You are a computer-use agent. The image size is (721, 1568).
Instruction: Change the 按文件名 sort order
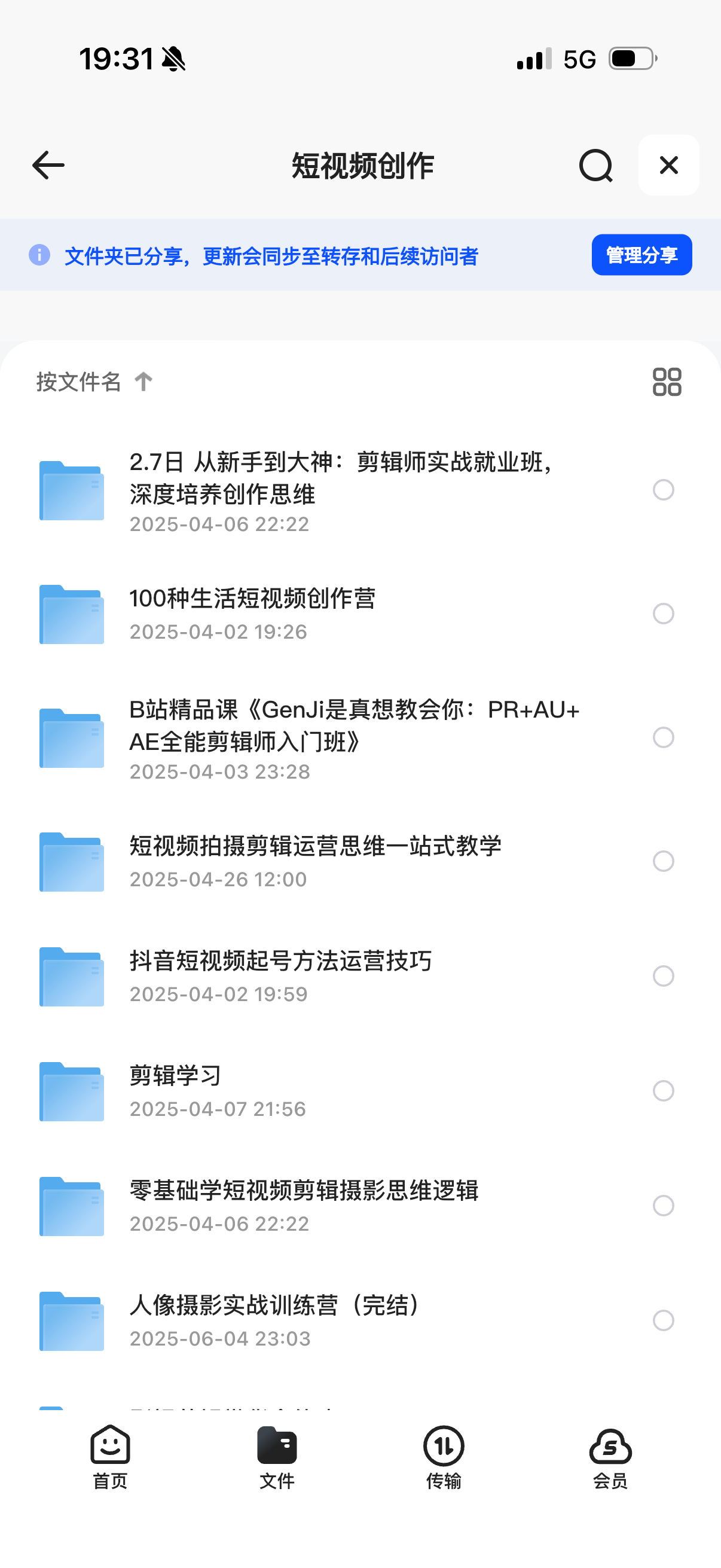click(94, 382)
